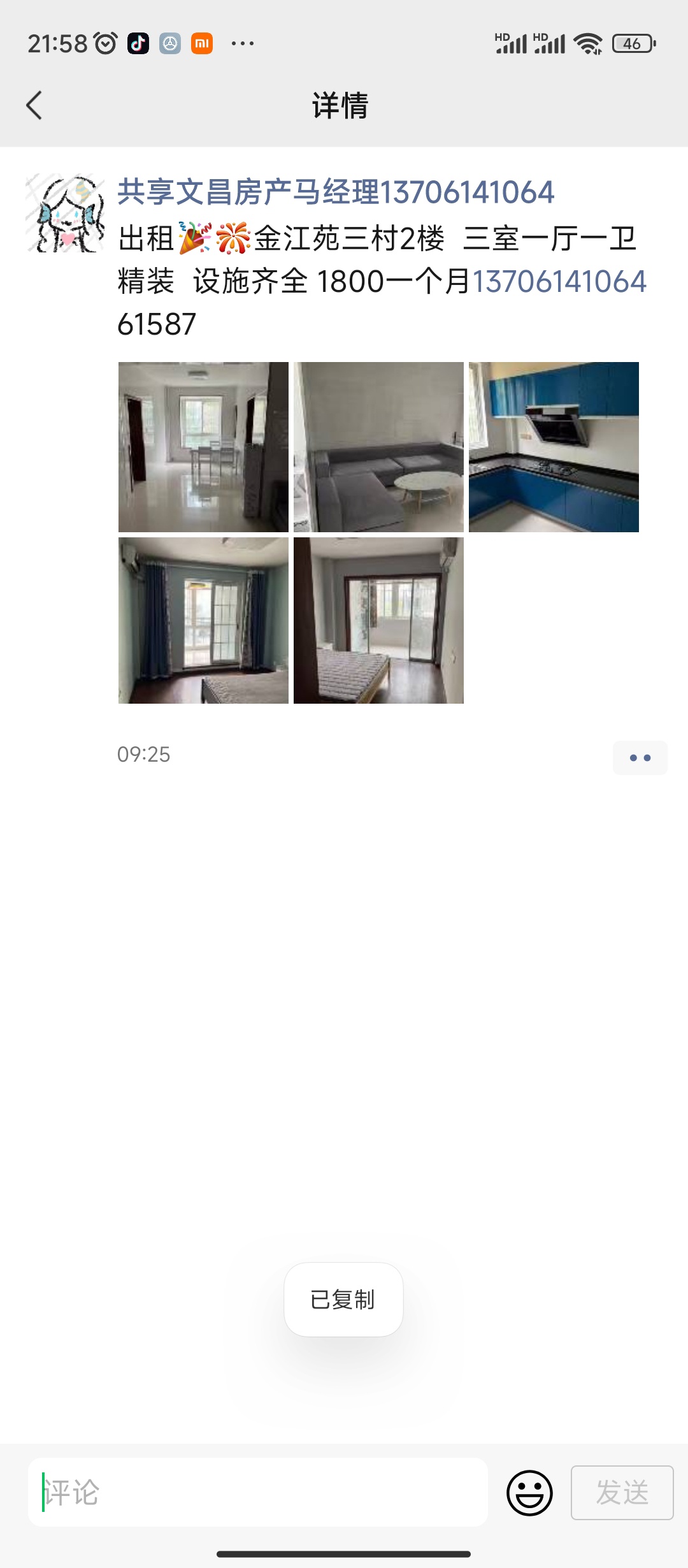Screen dimensions: 688x1568
Task: Go back using the top-left arrow
Action: coord(34,105)
